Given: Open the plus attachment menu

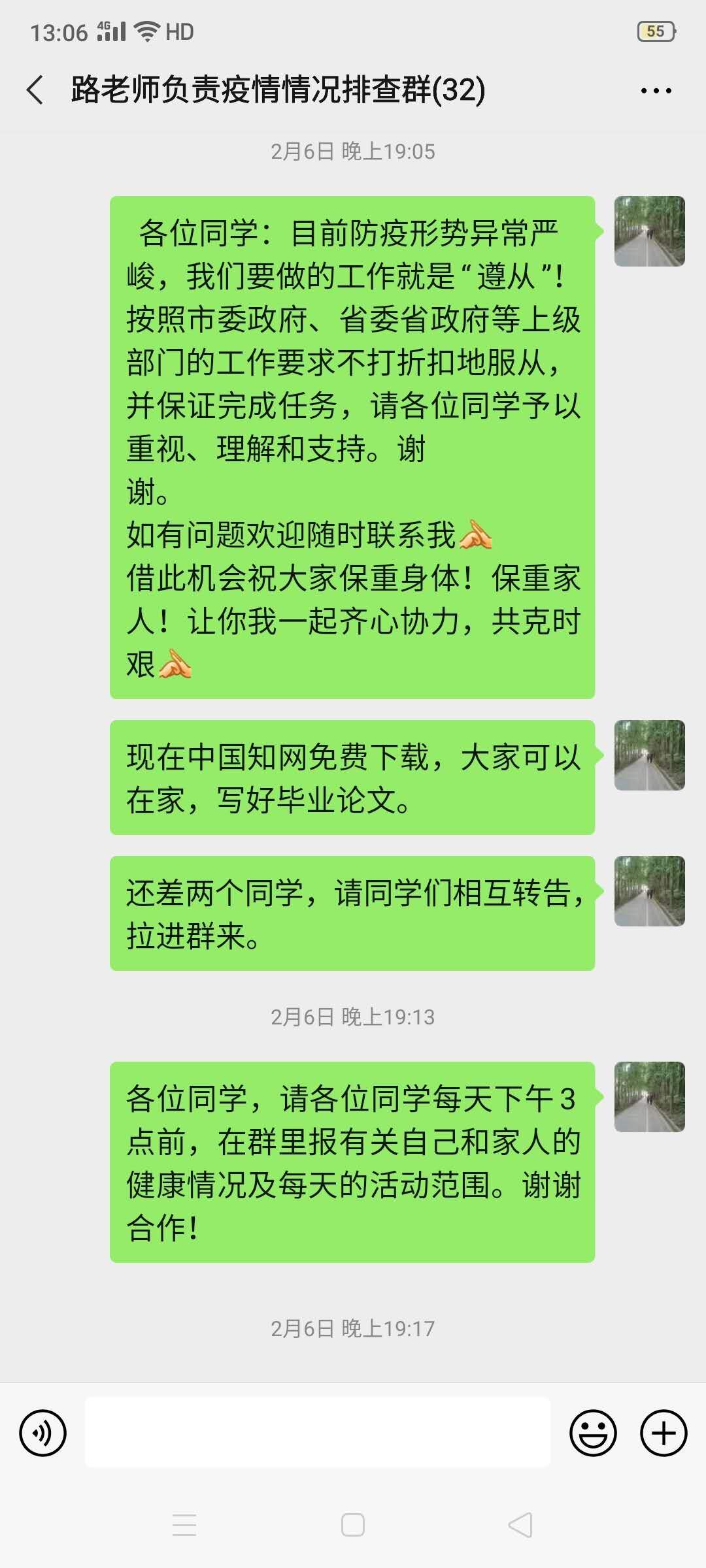Looking at the screenshot, I should click(664, 1433).
